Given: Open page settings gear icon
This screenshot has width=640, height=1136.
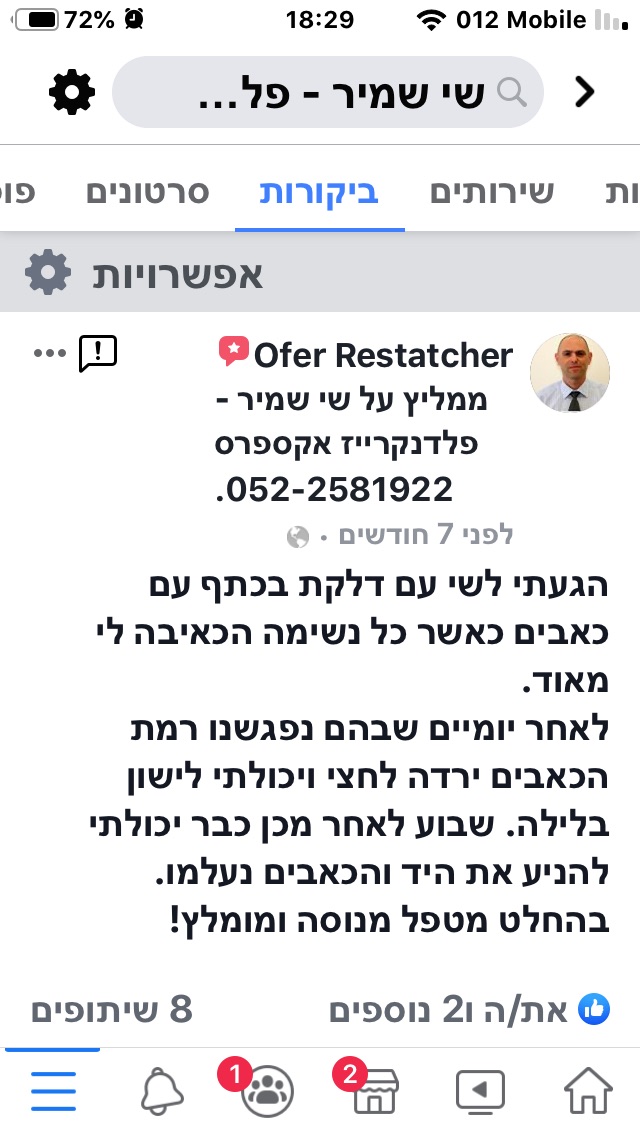Looking at the screenshot, I should 72,93.
